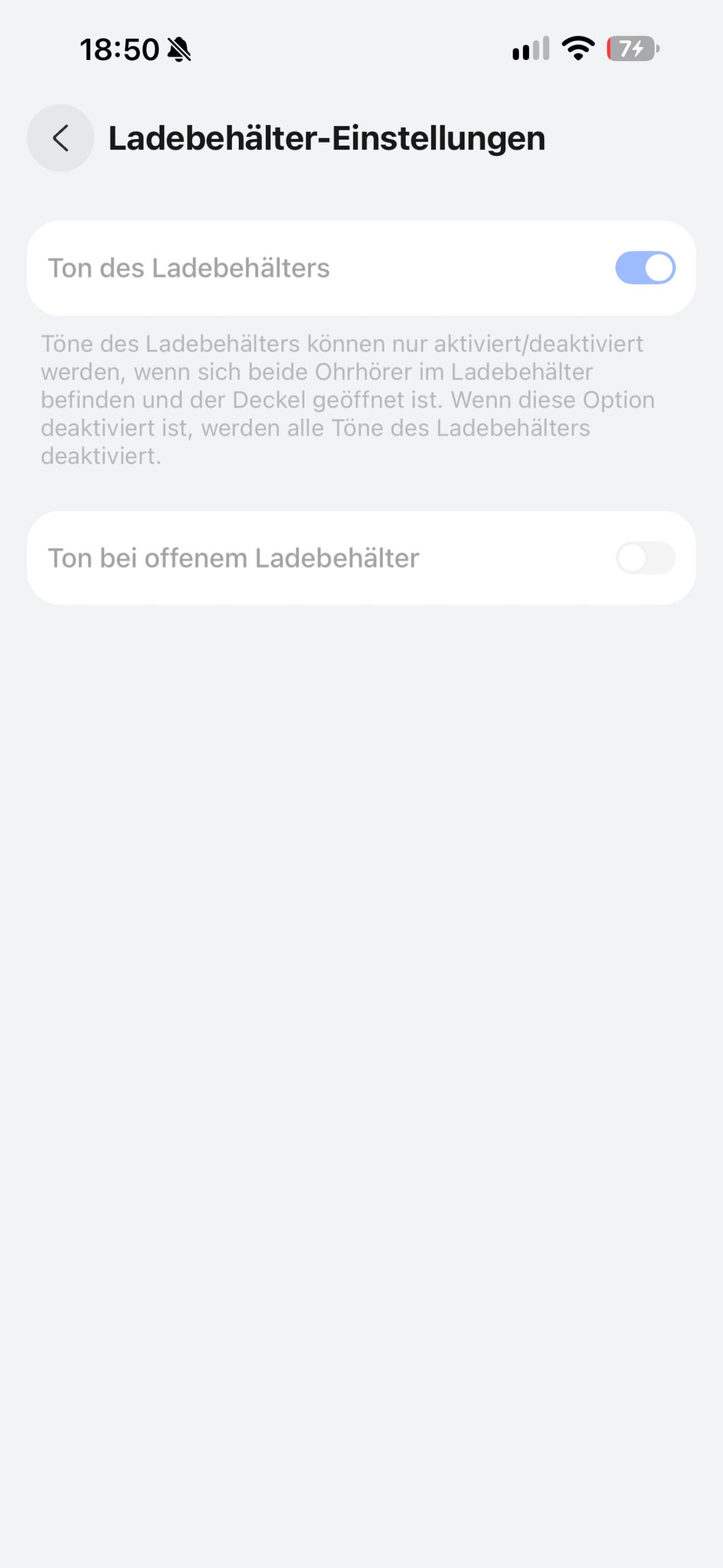
Task: Go back from Ladebehälter-Einstellungen
Action: point(60,138)
